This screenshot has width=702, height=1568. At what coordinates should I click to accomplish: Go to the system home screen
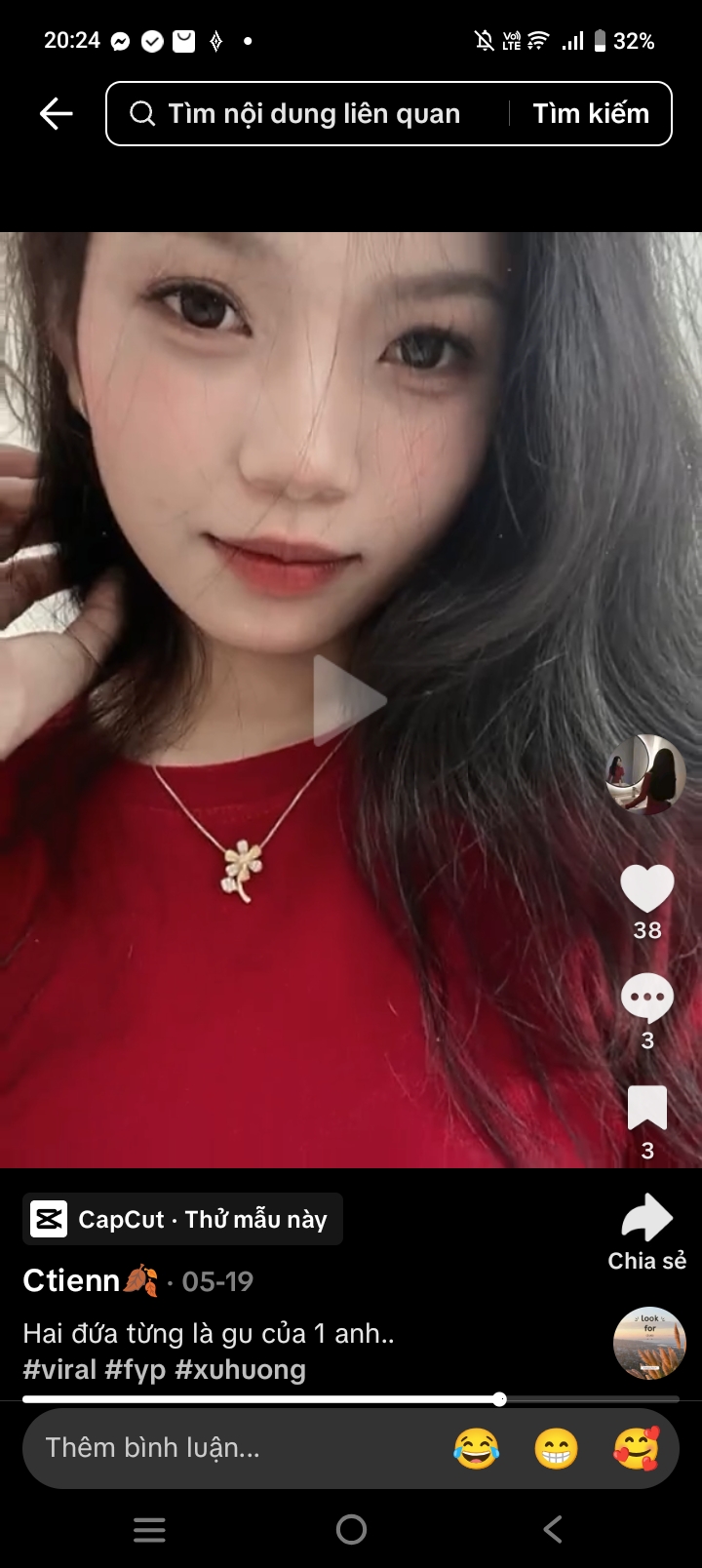(x=351, y=1530)
